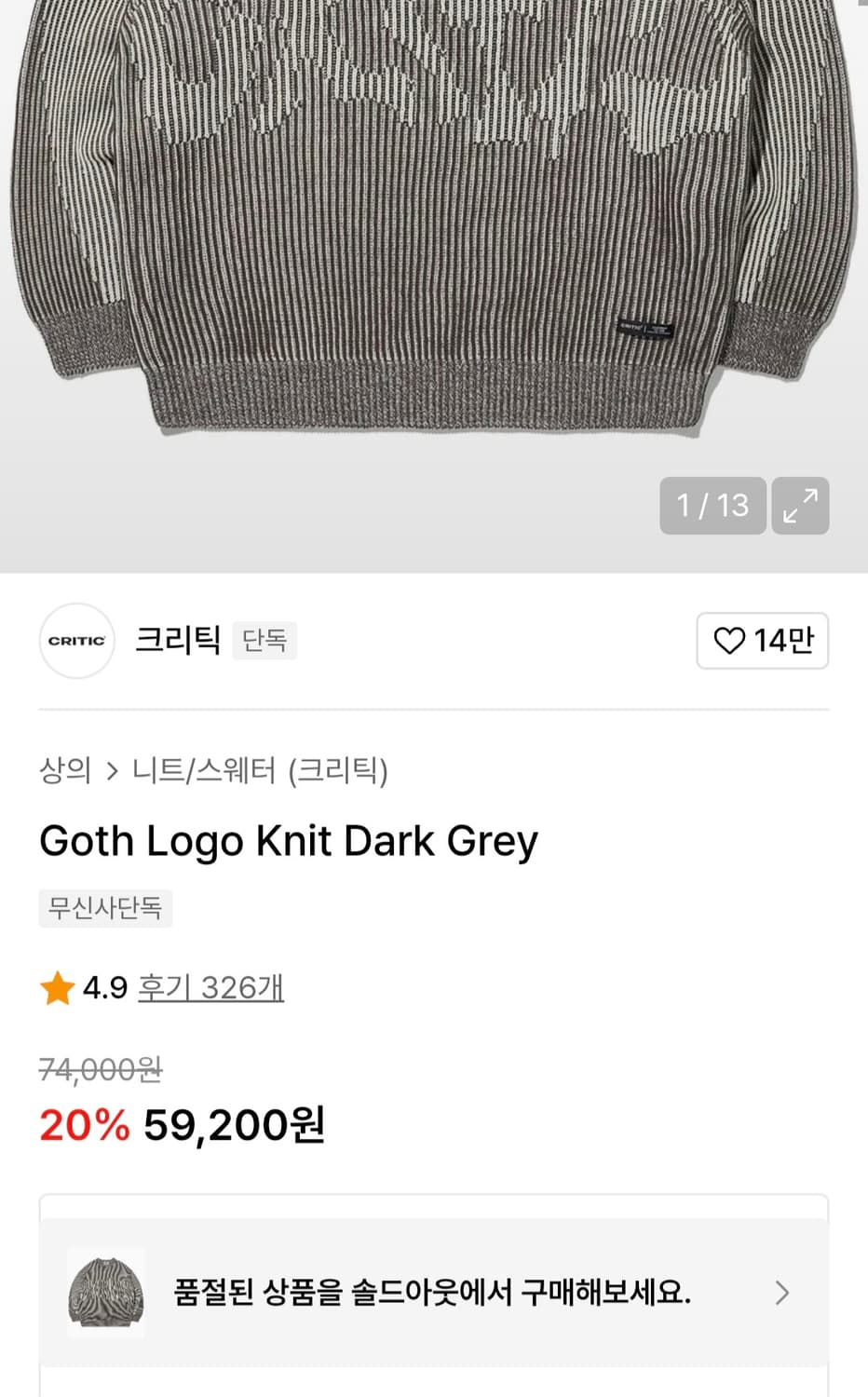The image size is (868, 1397).
Task: Click the CRITIC brand logo
Action: (x=76, y=641)
